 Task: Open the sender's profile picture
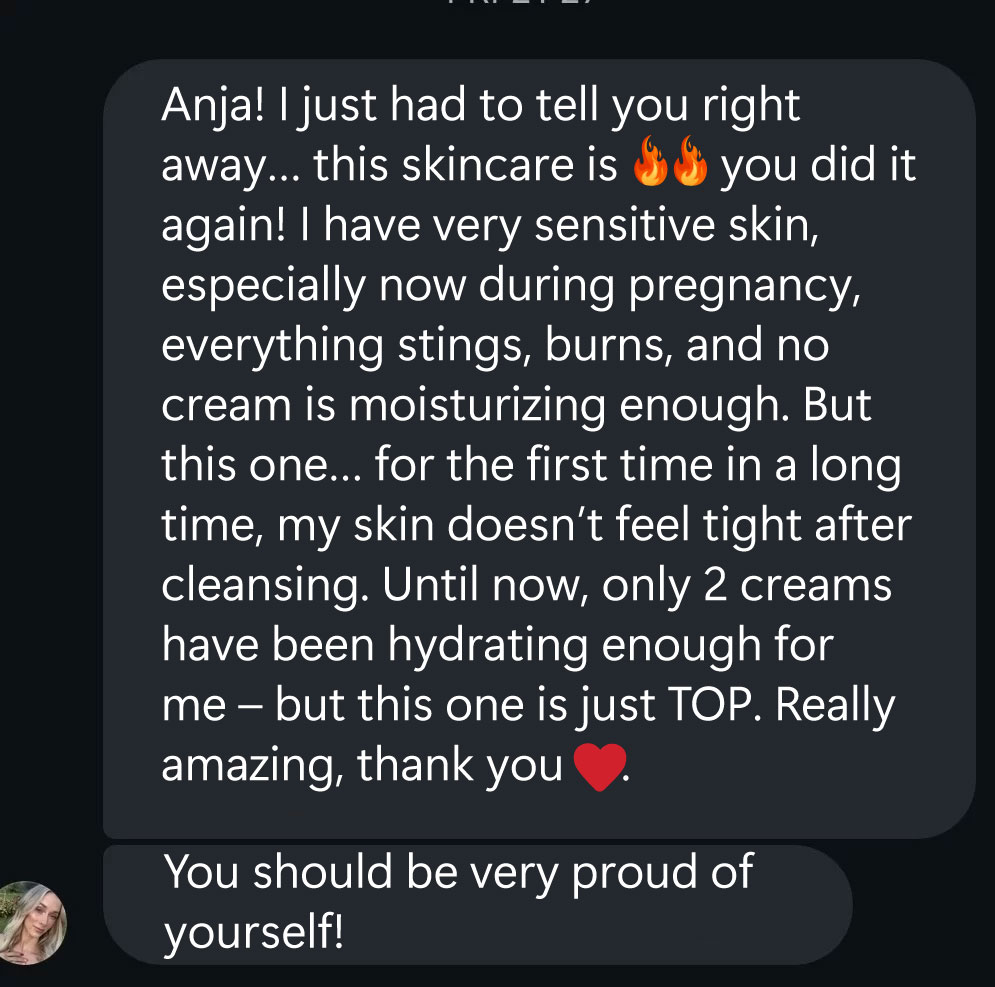[32, 922]
